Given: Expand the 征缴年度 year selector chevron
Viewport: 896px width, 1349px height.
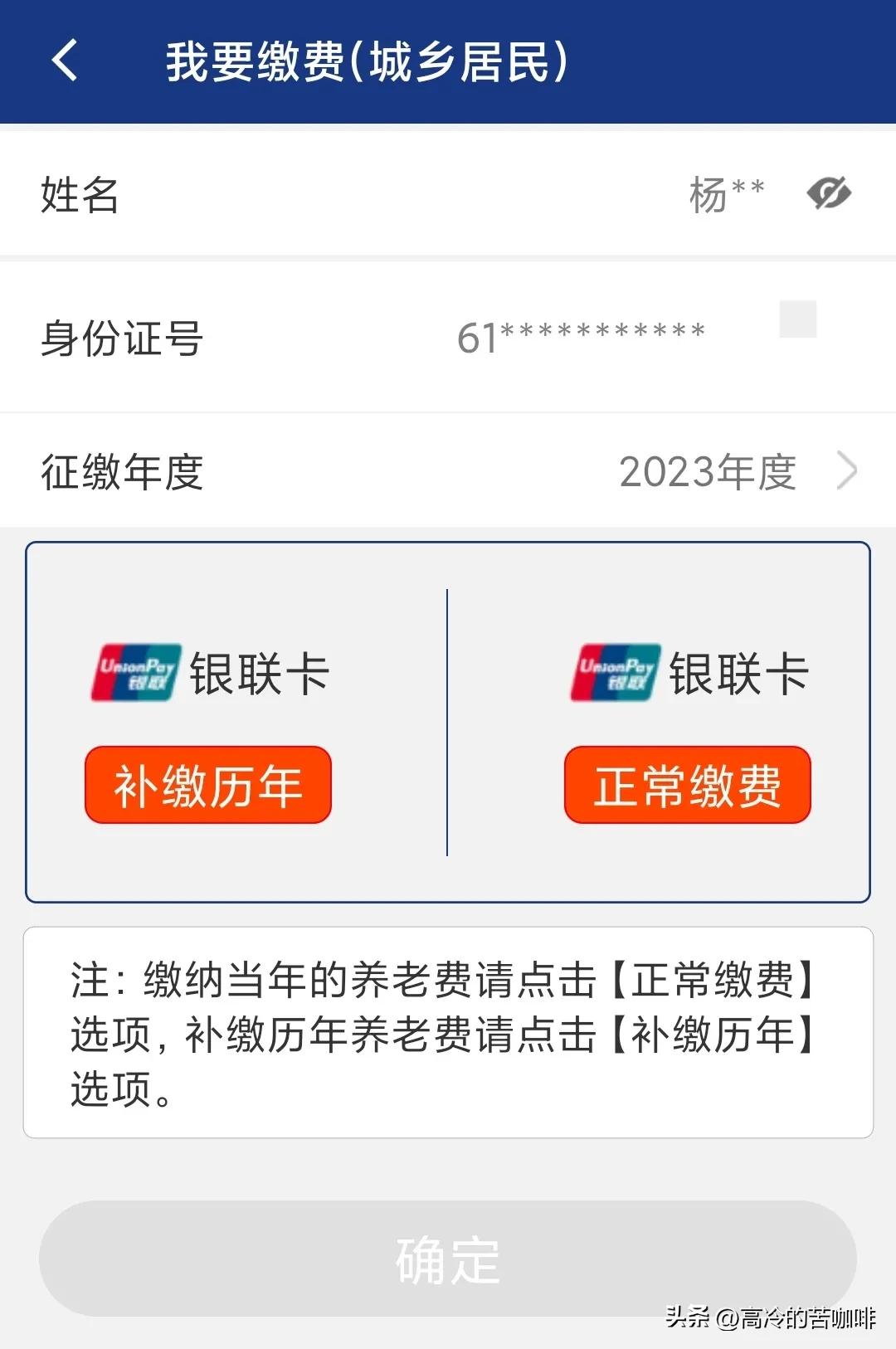Looking at the screenshot, I should (848, 470).
